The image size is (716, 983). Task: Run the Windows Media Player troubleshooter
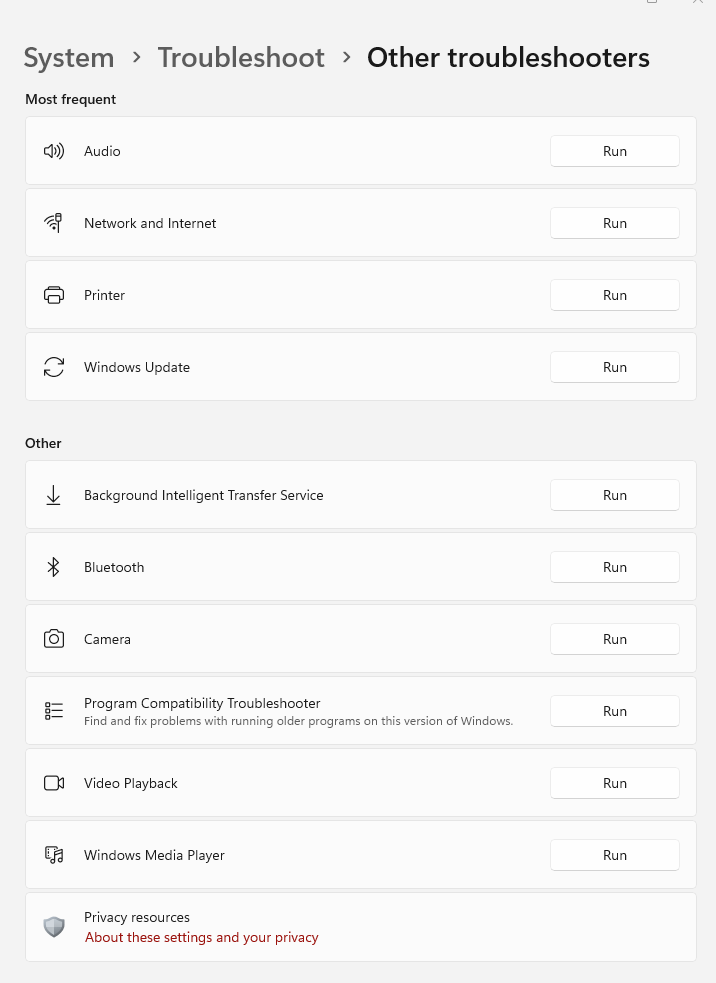click(614, 855)
